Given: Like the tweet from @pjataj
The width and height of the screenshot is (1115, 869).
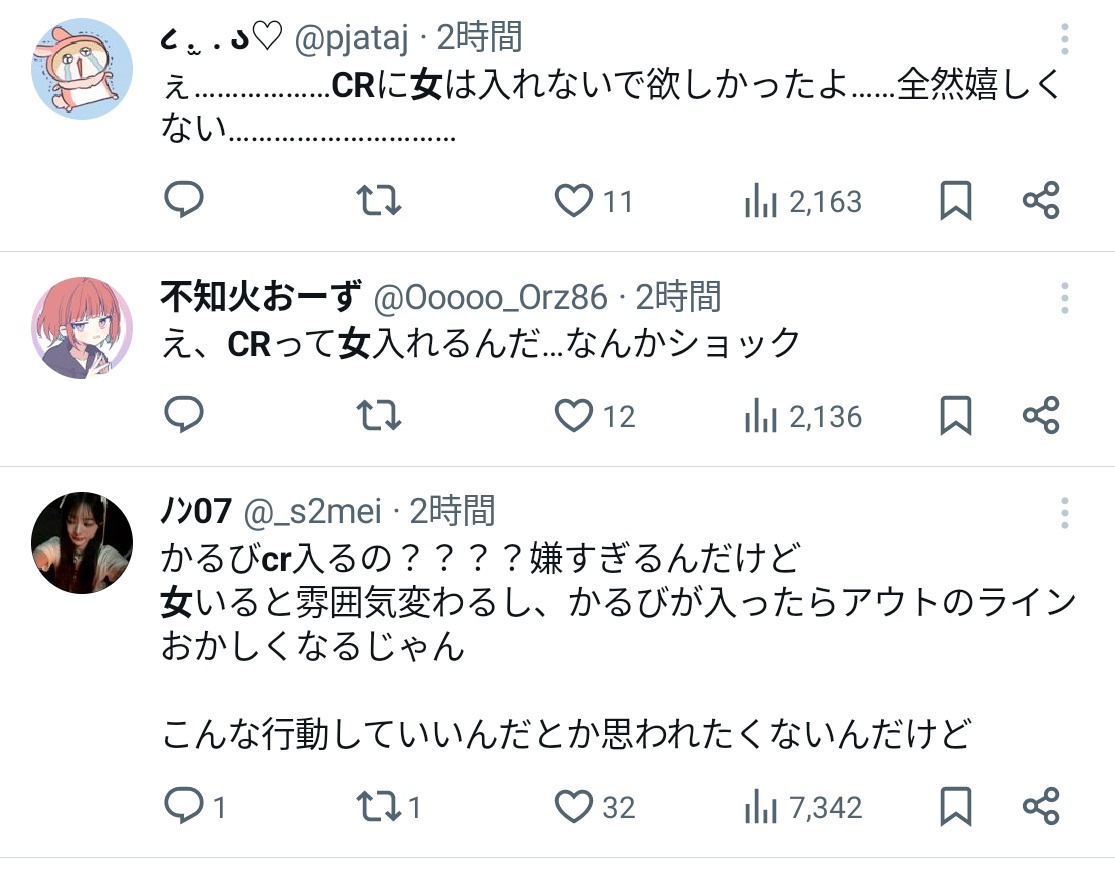Looking at the screenshot, I should (574, 201).
